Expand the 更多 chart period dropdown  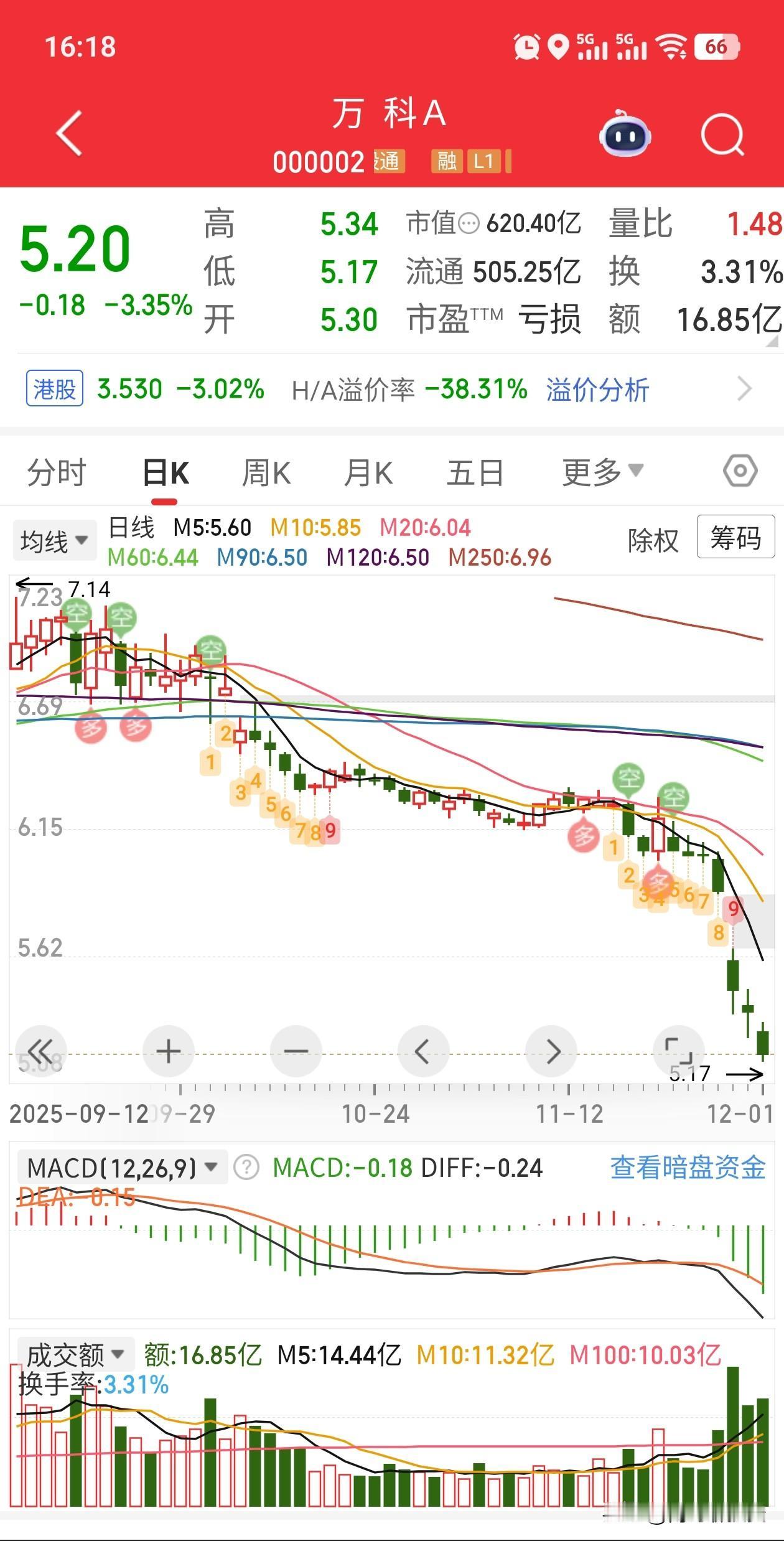599,472
